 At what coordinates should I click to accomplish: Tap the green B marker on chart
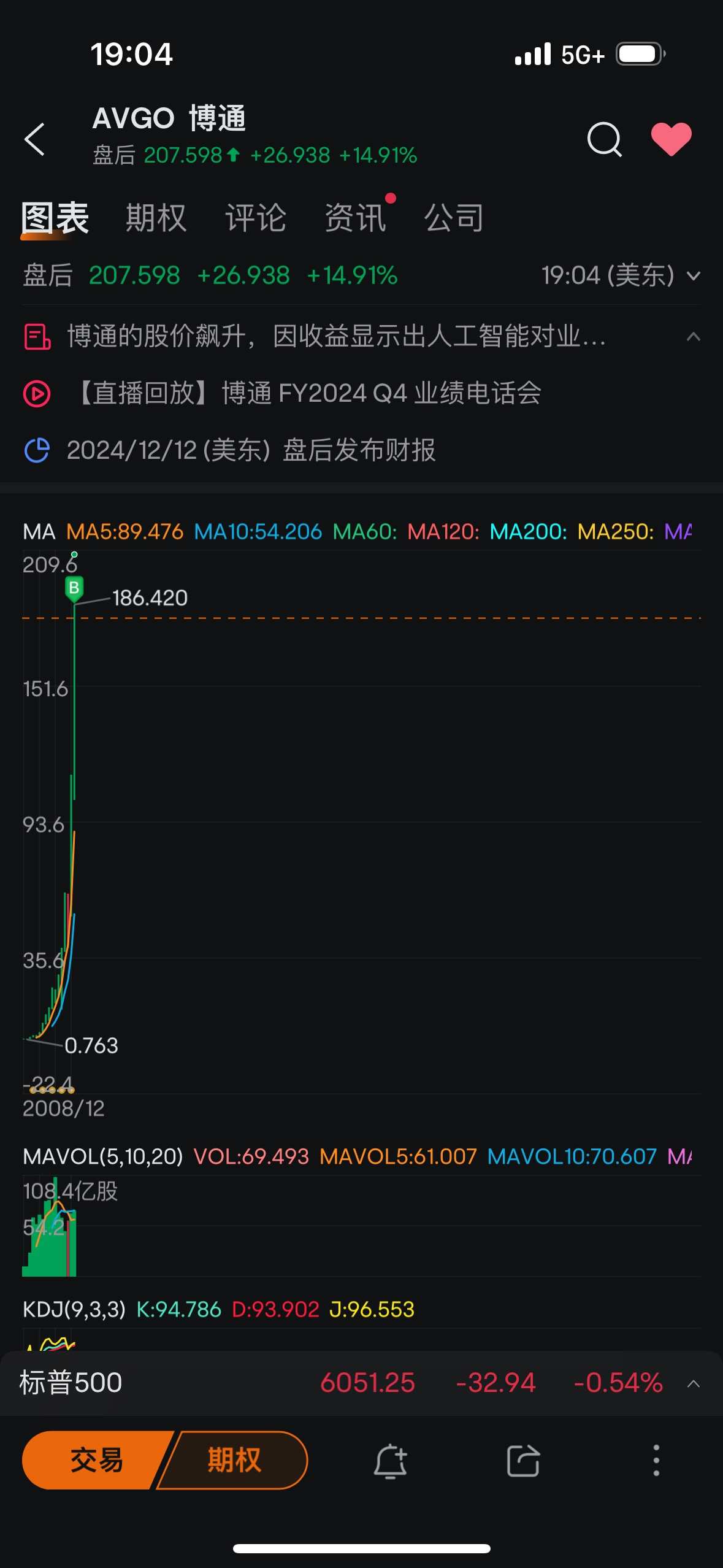[x=74, y=588]
